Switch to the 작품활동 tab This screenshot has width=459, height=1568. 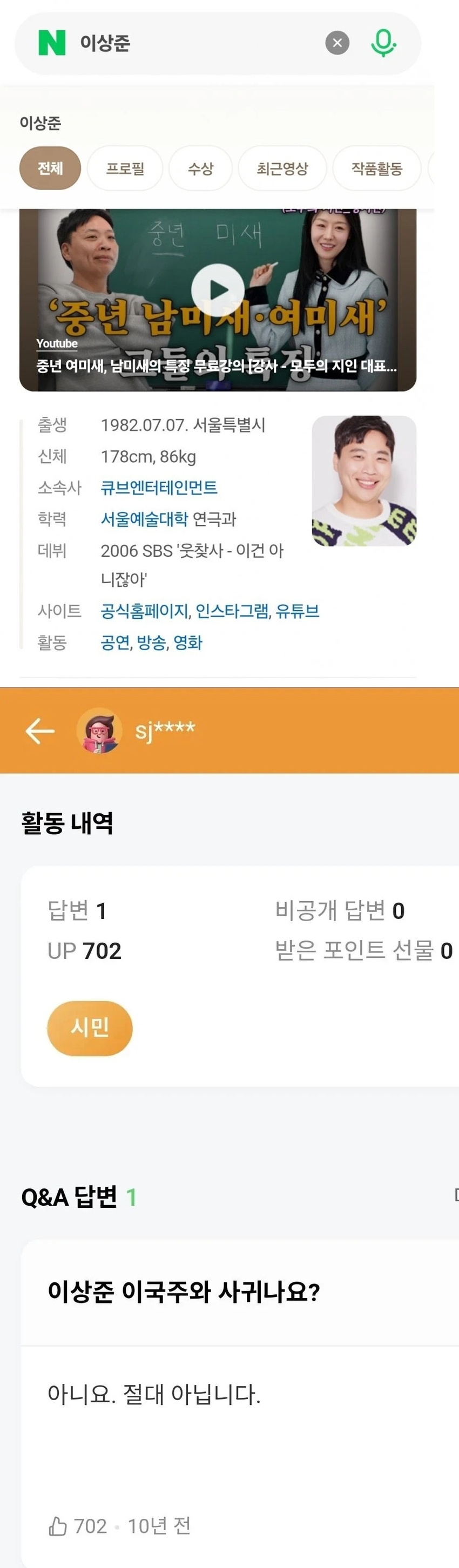[377, 168]
